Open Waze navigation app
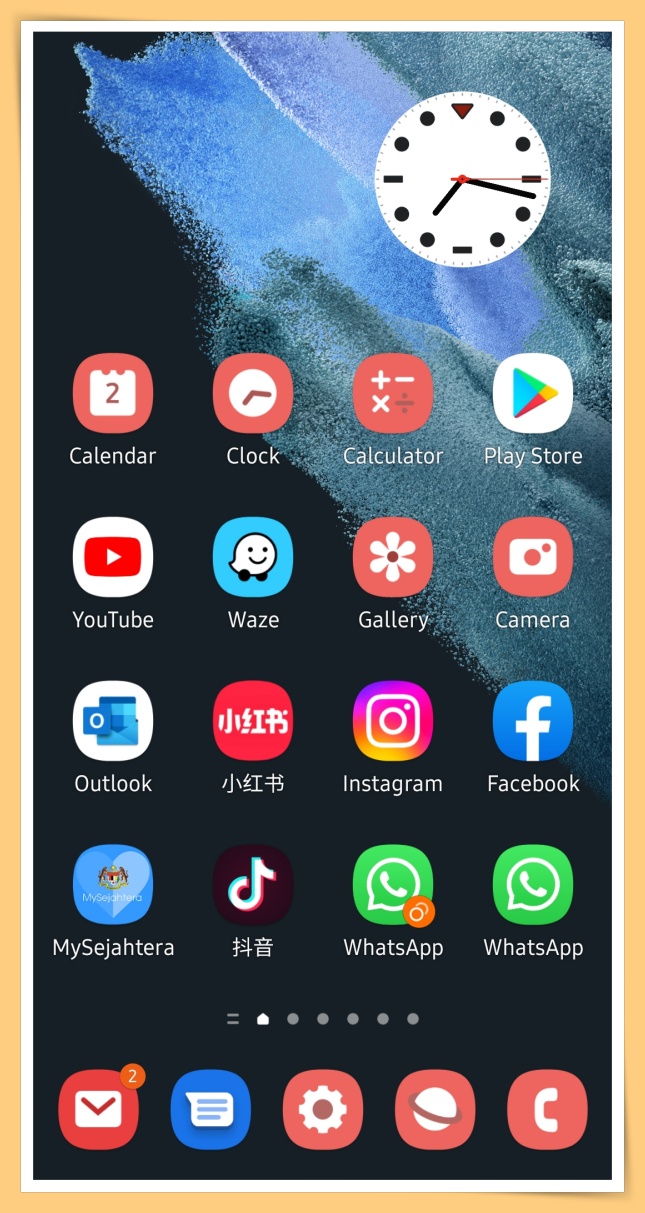 [253, 558]
